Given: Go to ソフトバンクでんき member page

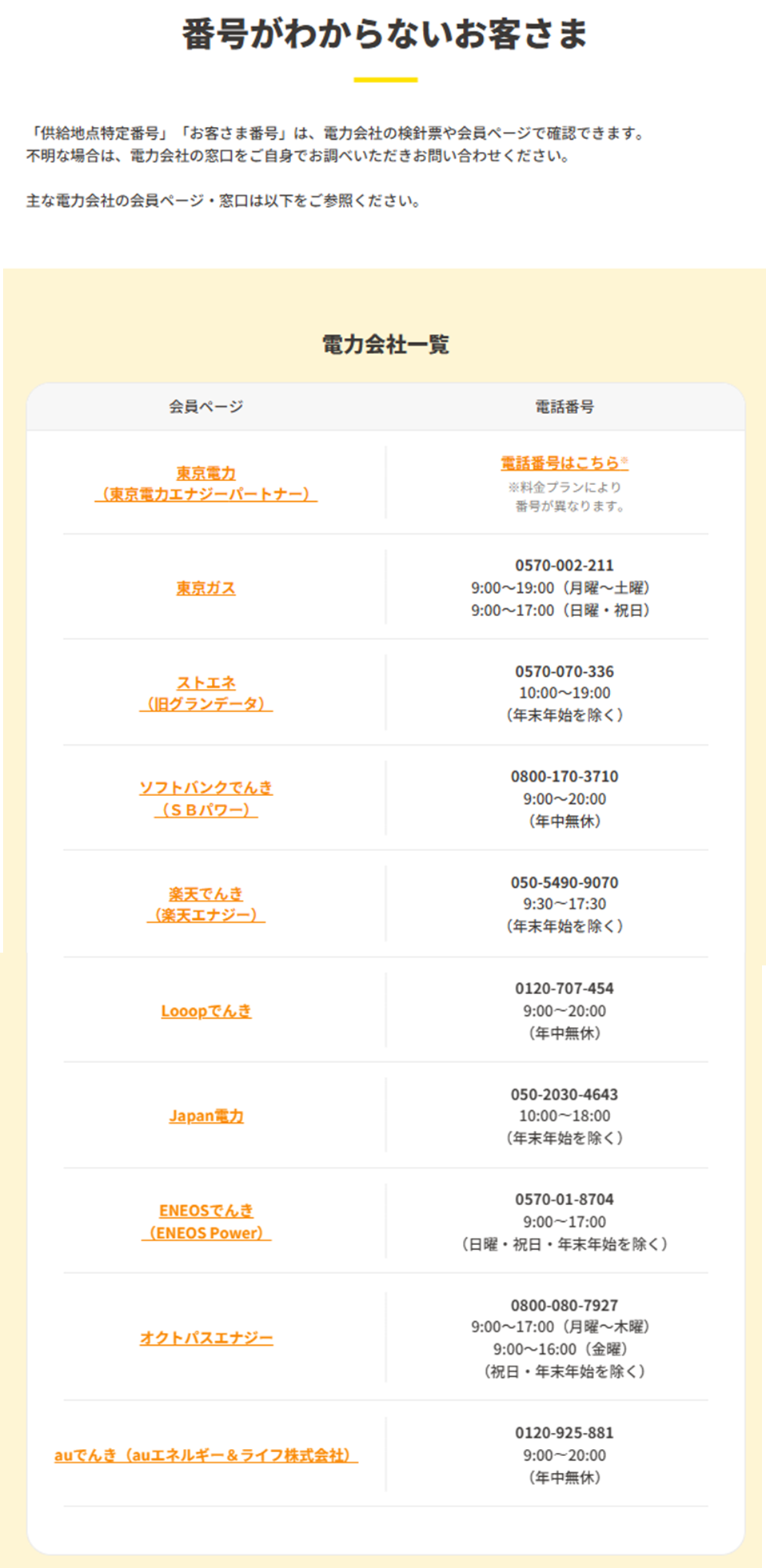Looking at the screenshot, I should (x=206, y=798).
